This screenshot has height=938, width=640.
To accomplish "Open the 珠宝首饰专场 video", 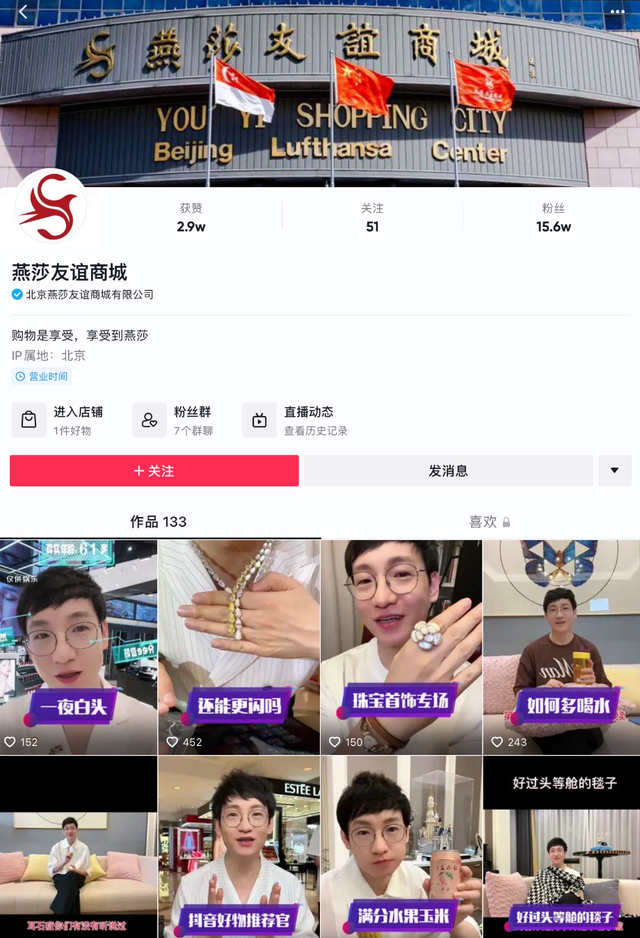I will (x=400, y=647).
